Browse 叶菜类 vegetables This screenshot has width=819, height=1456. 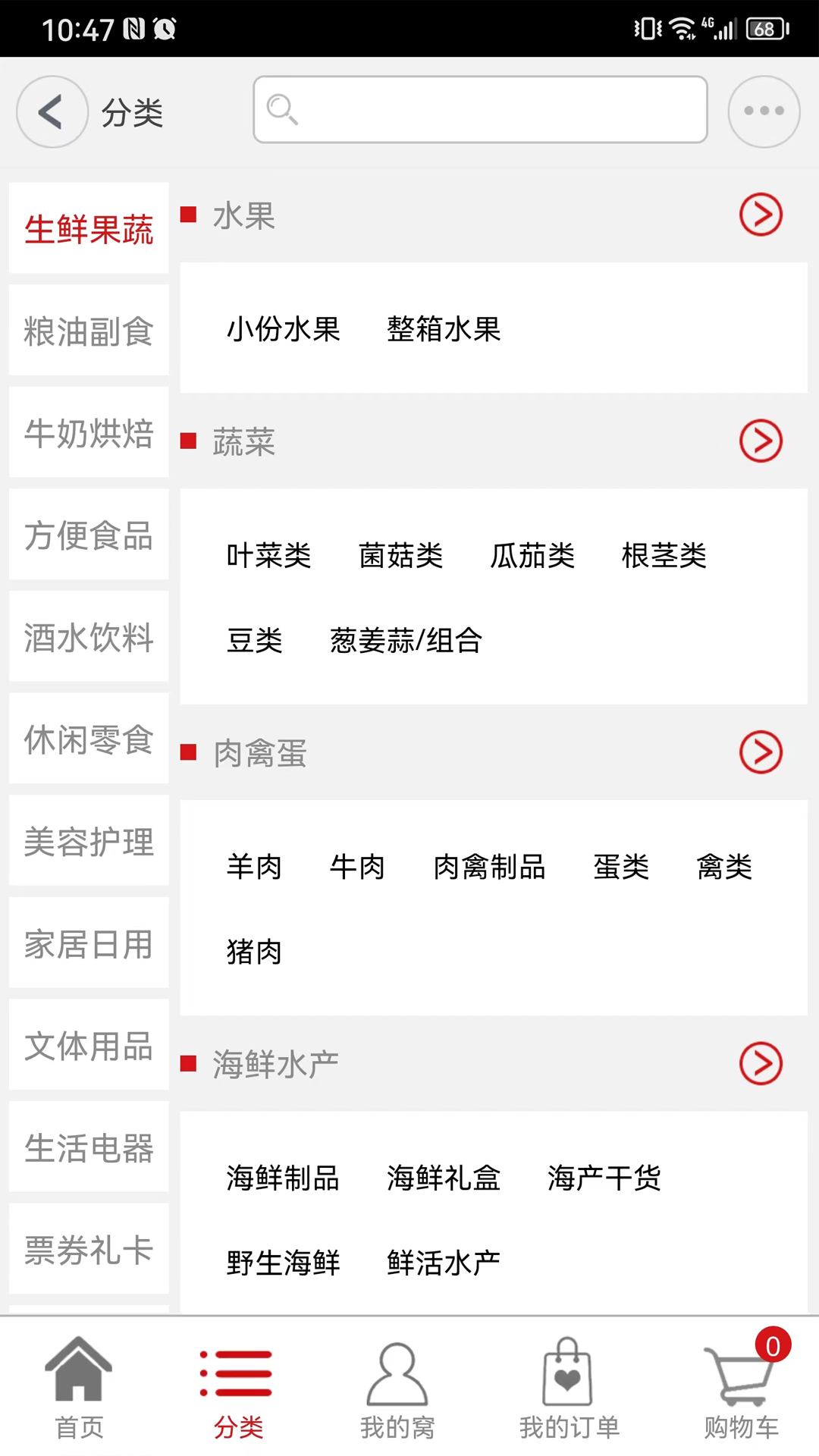click(270, 556)
